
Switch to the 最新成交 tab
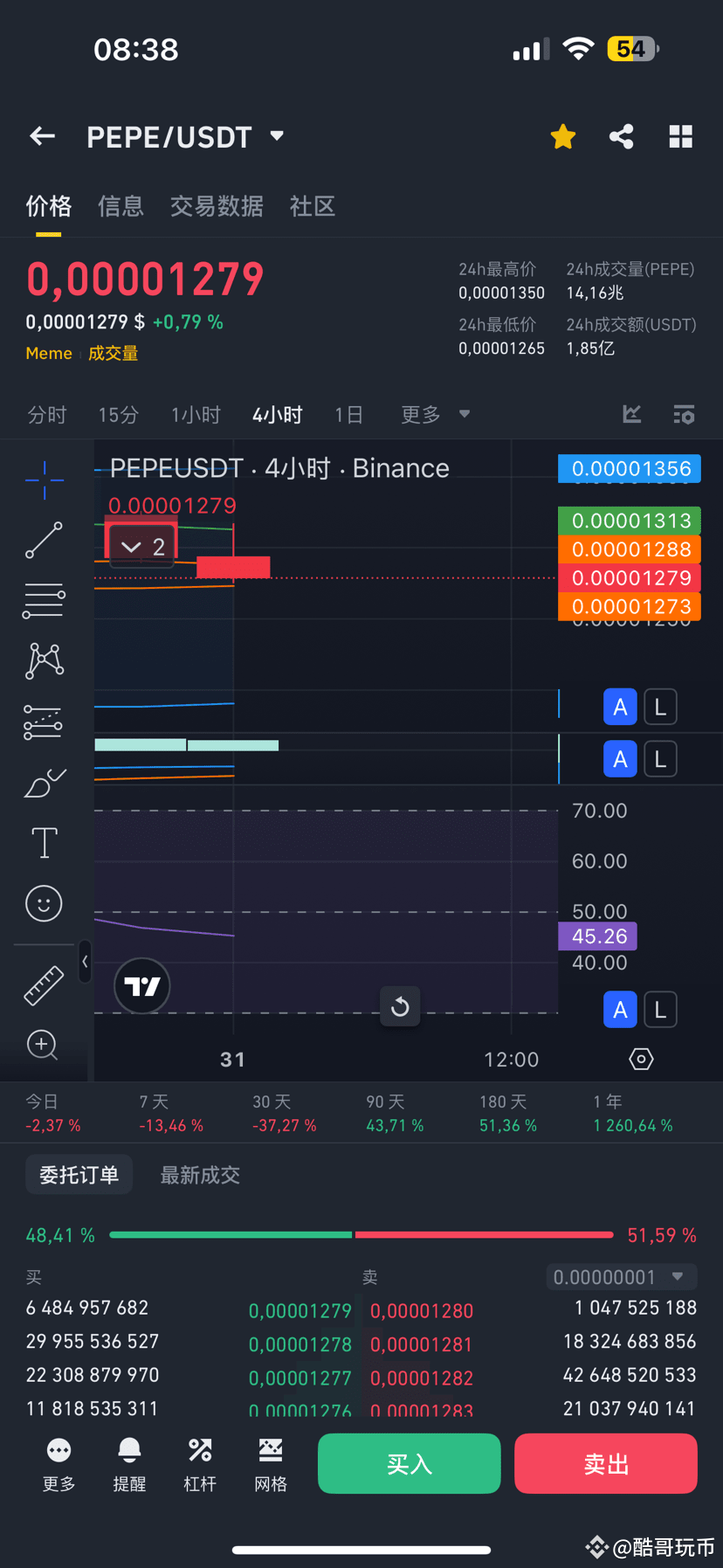click(x=200, y=1174)
